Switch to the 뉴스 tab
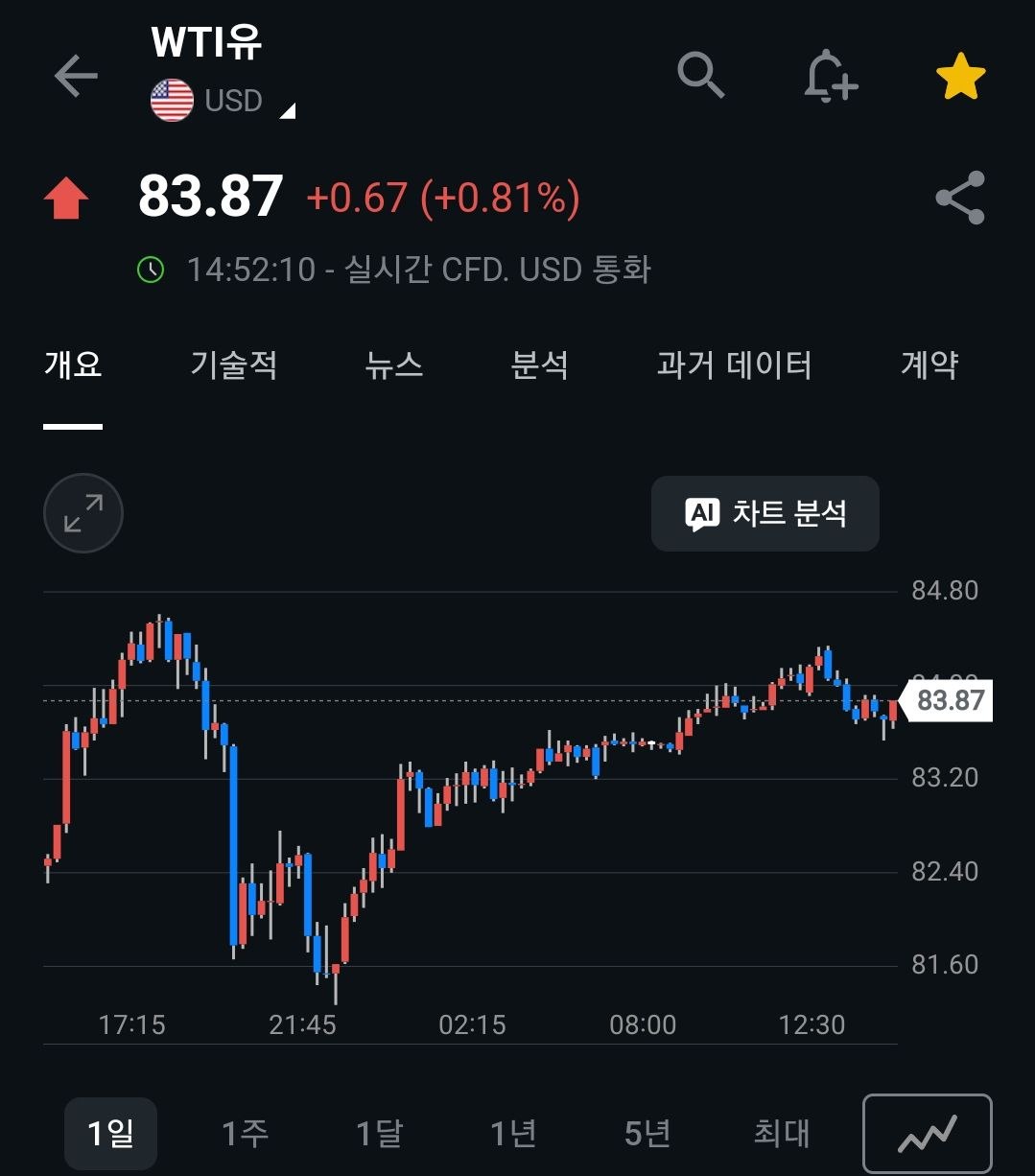The image size is (1035, 1176). (393, 365)
